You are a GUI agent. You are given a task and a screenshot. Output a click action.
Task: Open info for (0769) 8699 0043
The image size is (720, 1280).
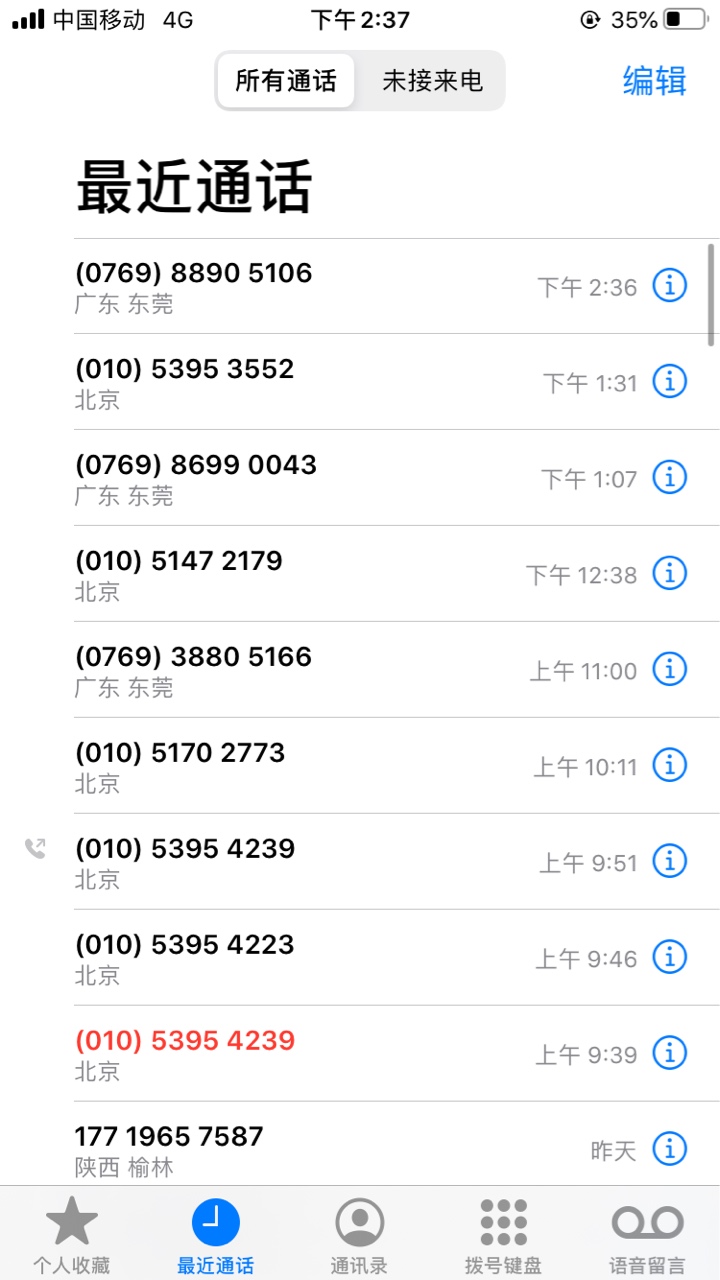click(670, 478)
